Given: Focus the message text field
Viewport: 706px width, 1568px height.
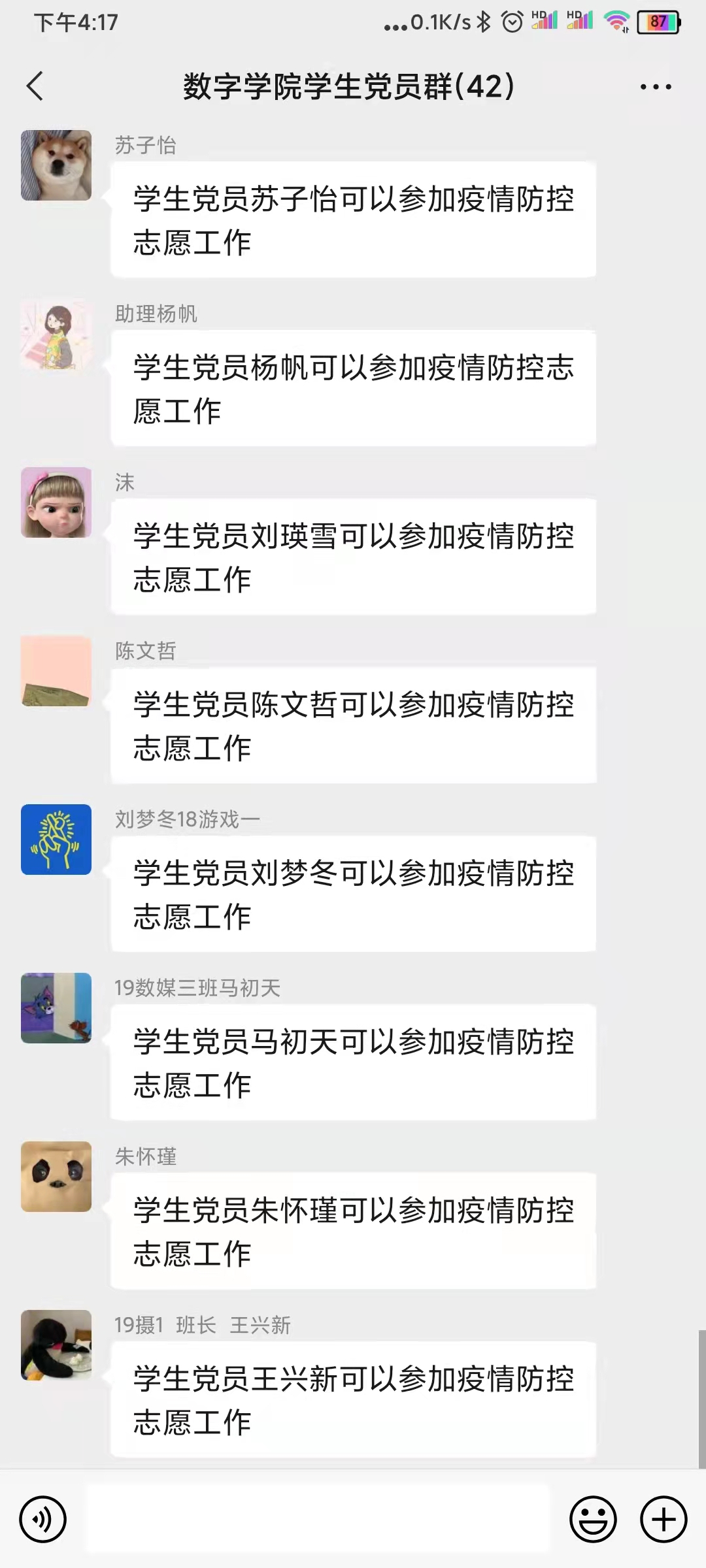Looking at the screenshot, I should [x=318, y=1519].
